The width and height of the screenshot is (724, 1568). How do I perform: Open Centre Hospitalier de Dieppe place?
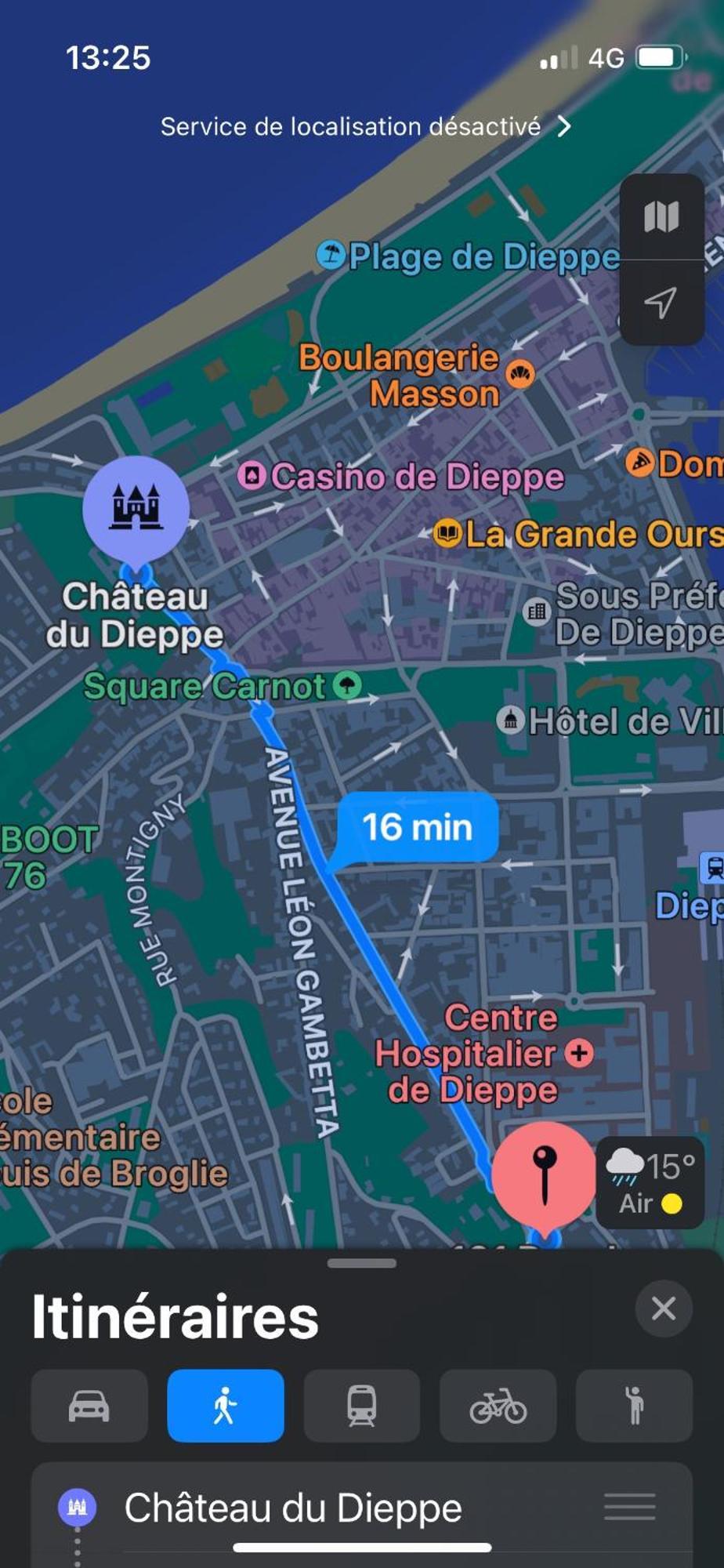(483, 1054)
